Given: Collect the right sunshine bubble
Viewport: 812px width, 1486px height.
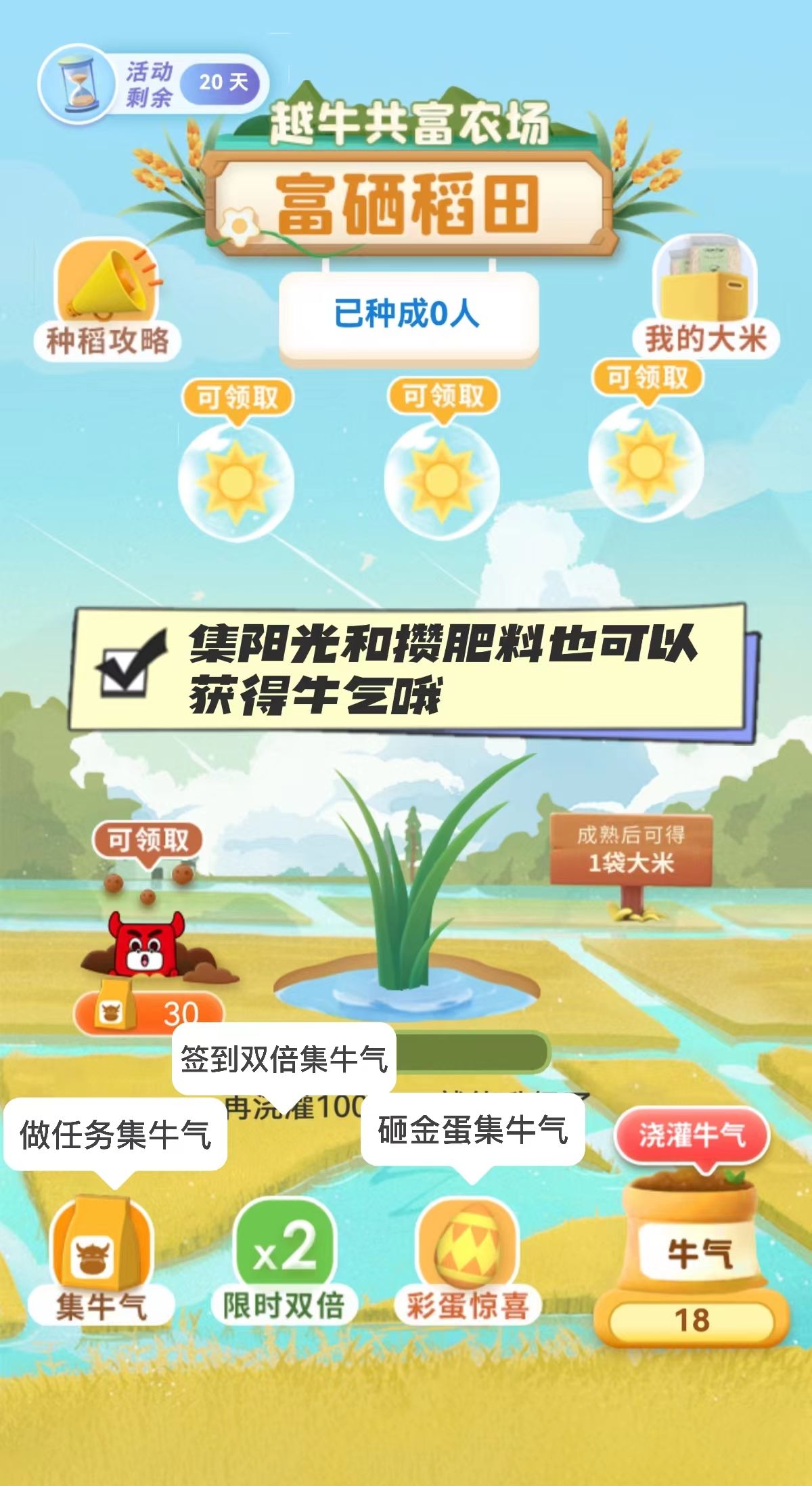Looking at the screenshot, I should (x=646, y=462).
